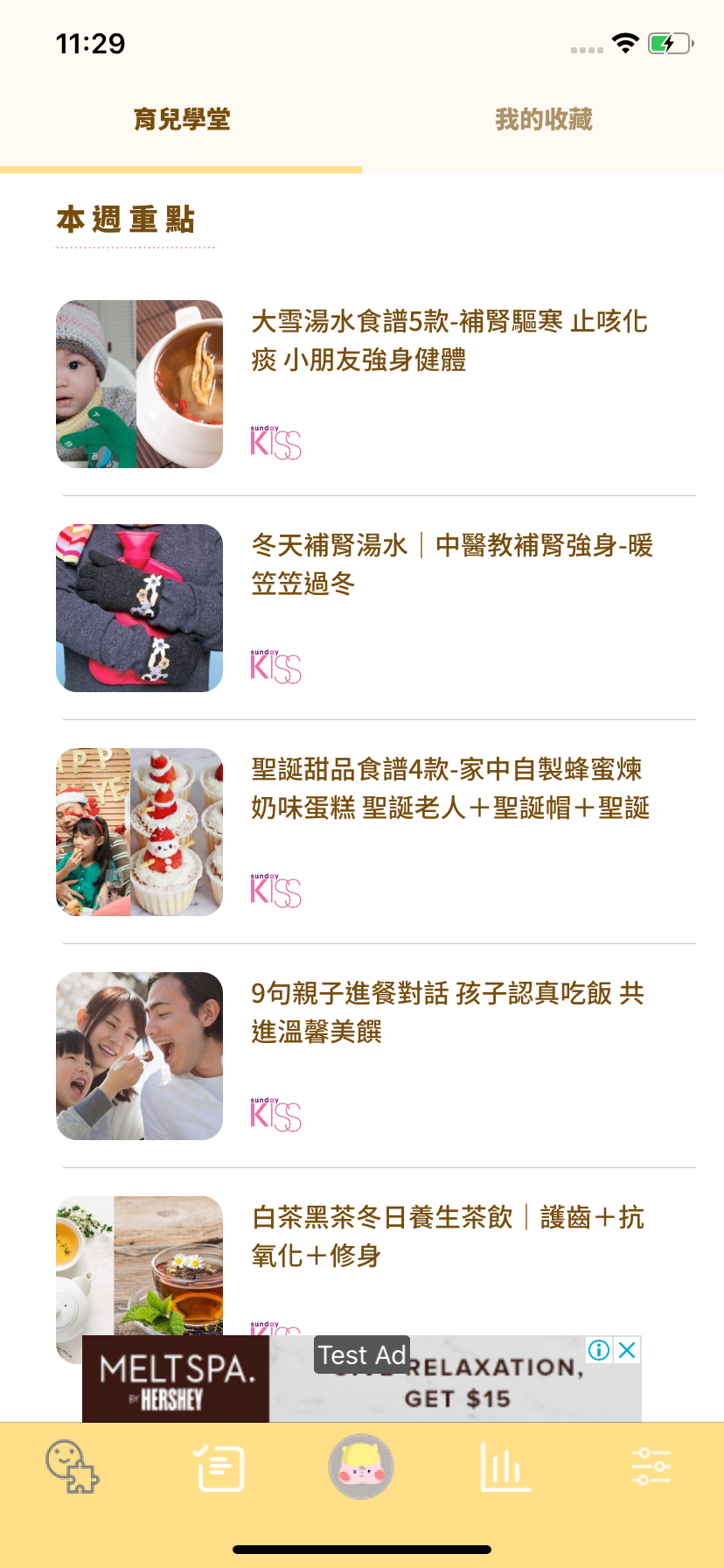Open the settings sliders tab

(651, 1466)
